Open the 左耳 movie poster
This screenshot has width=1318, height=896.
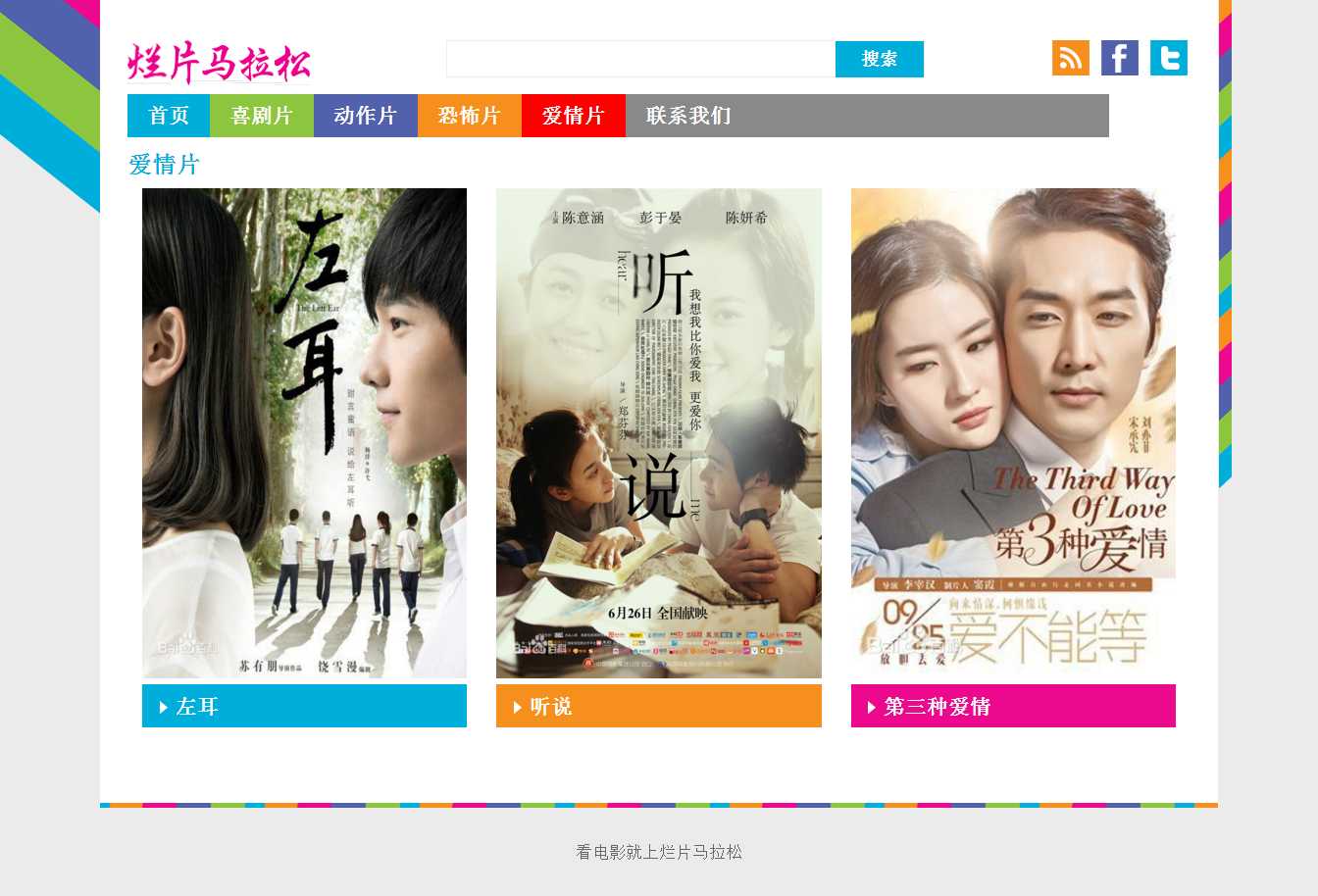pos(304,432)
